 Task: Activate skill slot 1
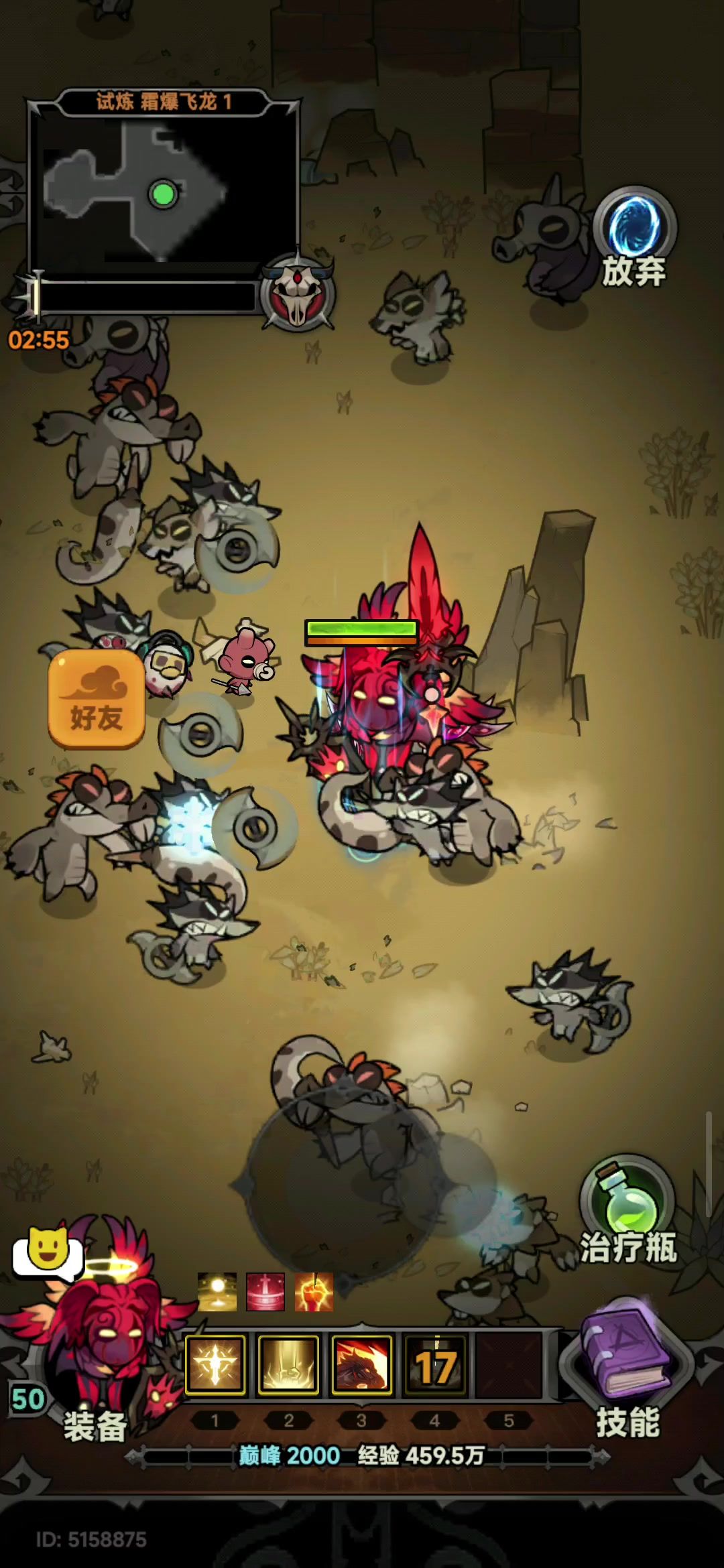(x=215, y=1365)
